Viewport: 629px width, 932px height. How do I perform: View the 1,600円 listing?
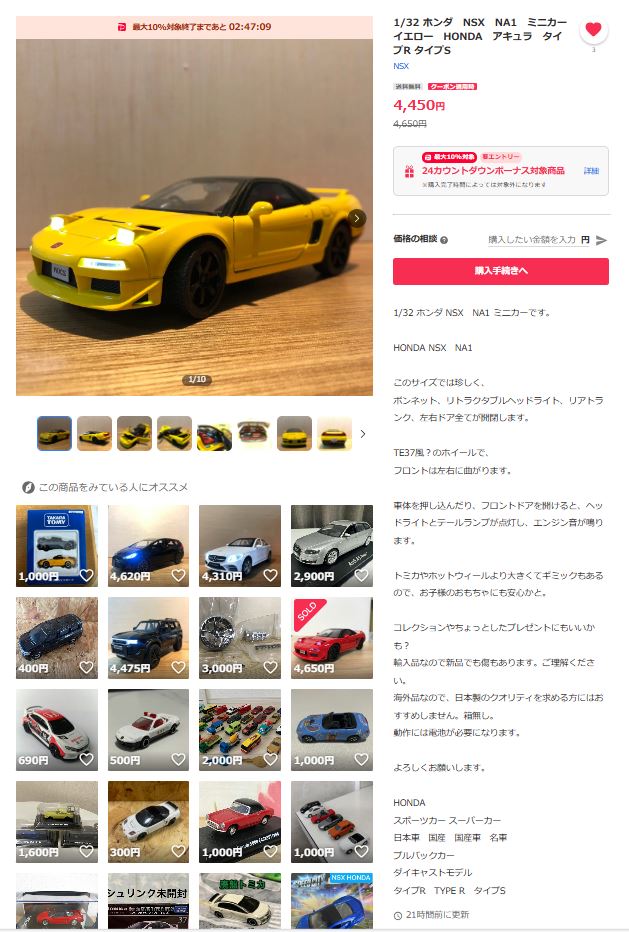coord(57,821)
